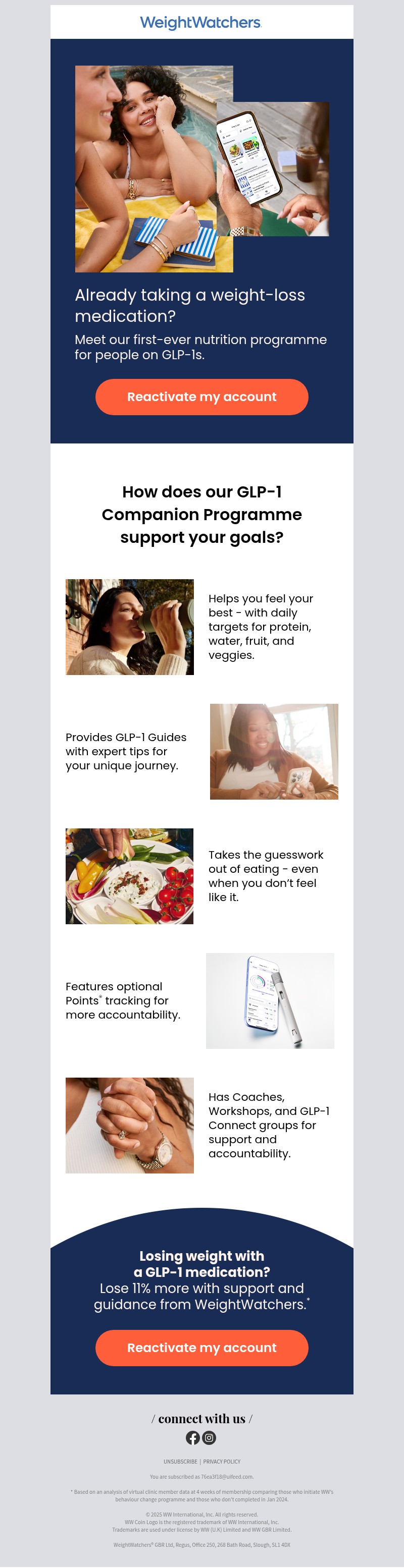This screenshot has height=1568, width=404.
Task: Open the WeightWatchers Facebook page icon
Action: tap(192, 1438)
